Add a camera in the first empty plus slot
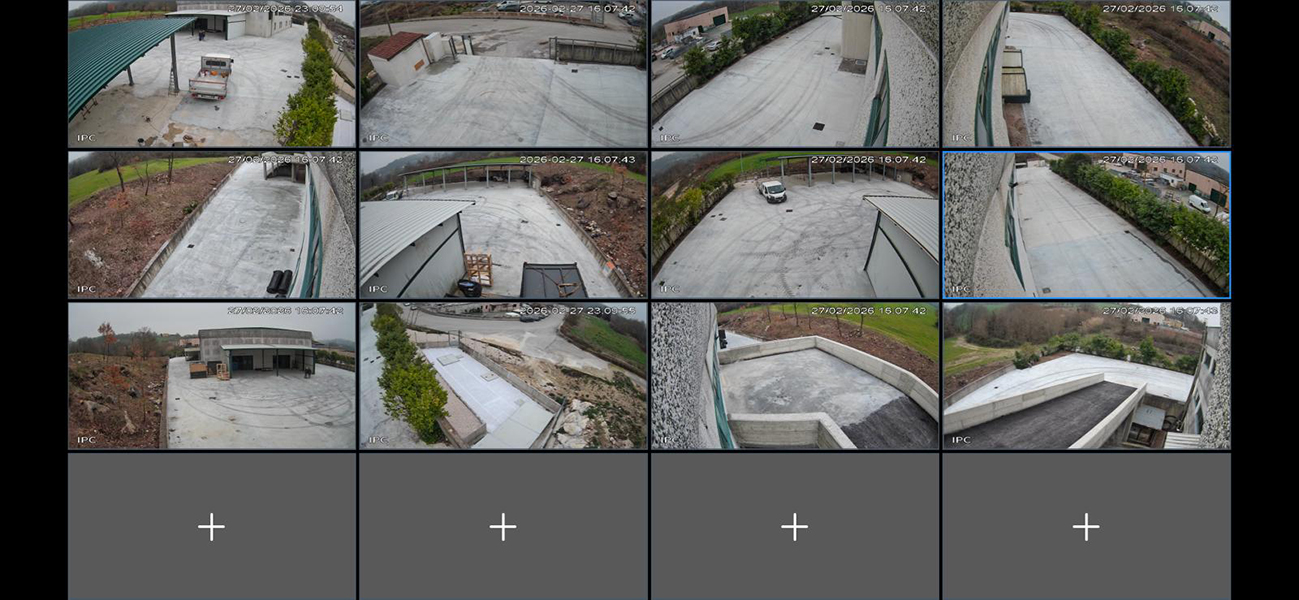Image resolution: width=1299 pixels, height=600 pixels. tap(211, 527)
